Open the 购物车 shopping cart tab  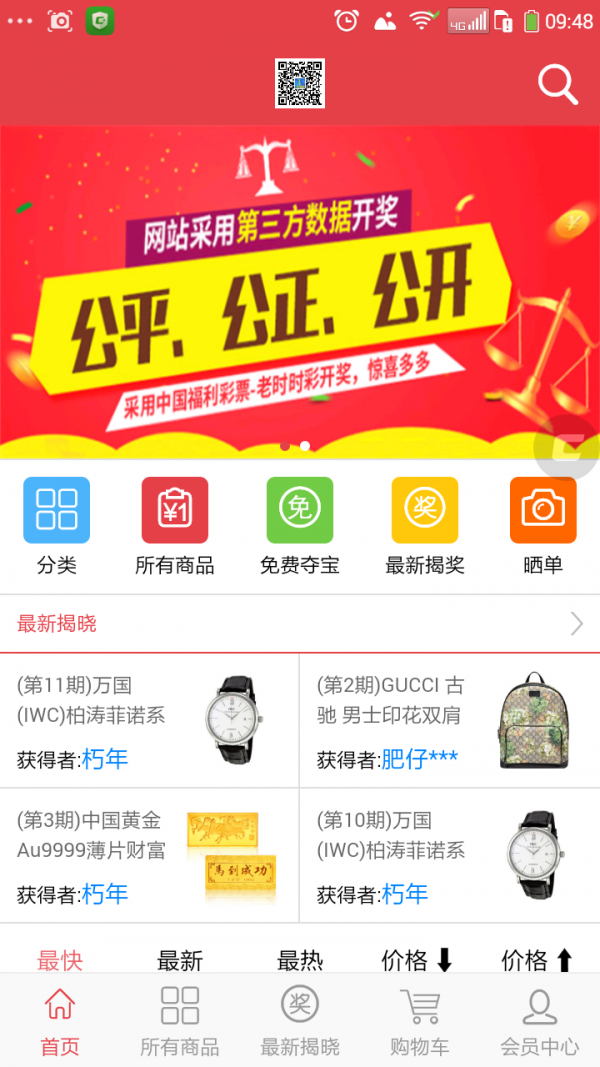pyautogui.click(x=420, y=1020)
